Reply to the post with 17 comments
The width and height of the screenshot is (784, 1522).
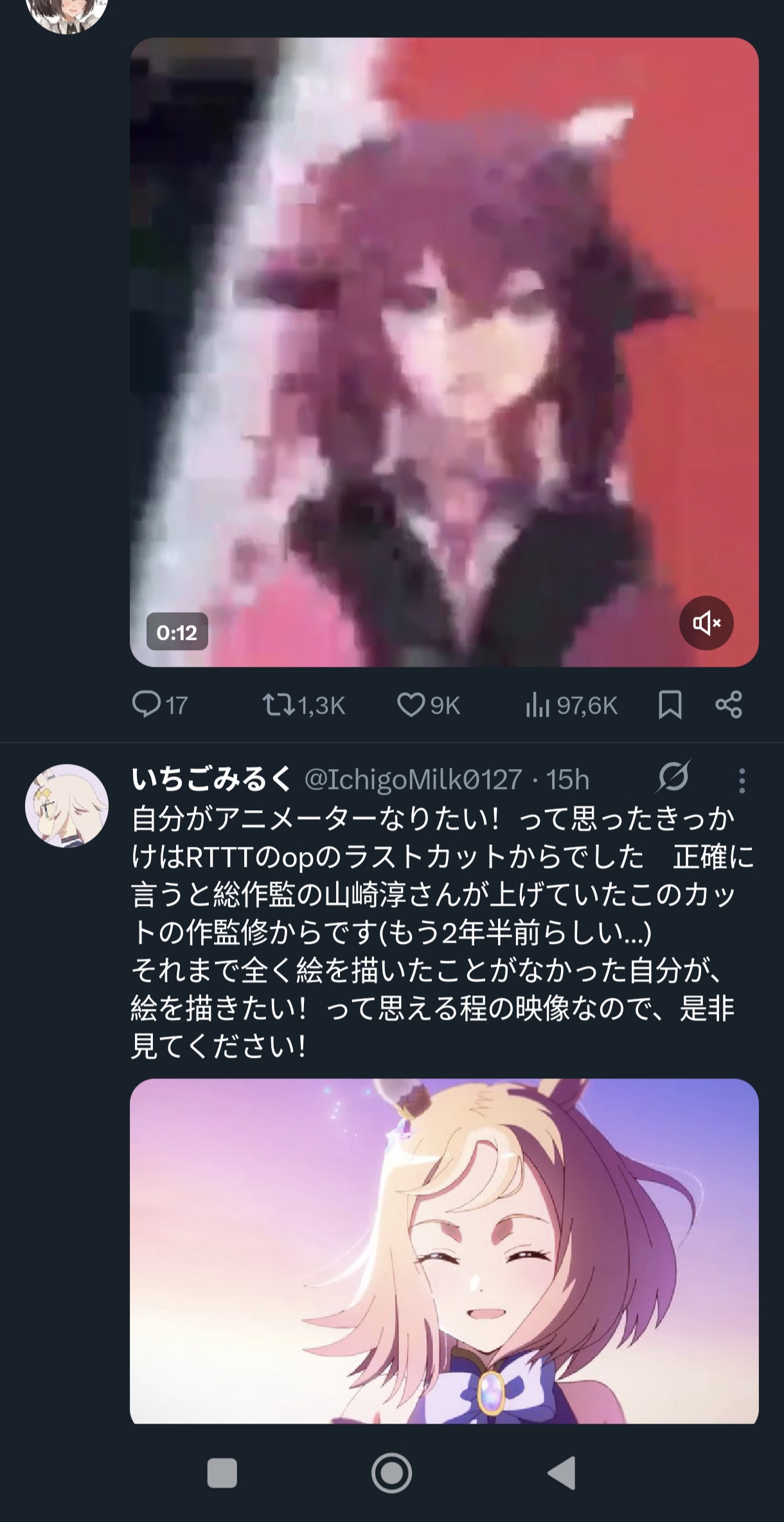(159, 705)
